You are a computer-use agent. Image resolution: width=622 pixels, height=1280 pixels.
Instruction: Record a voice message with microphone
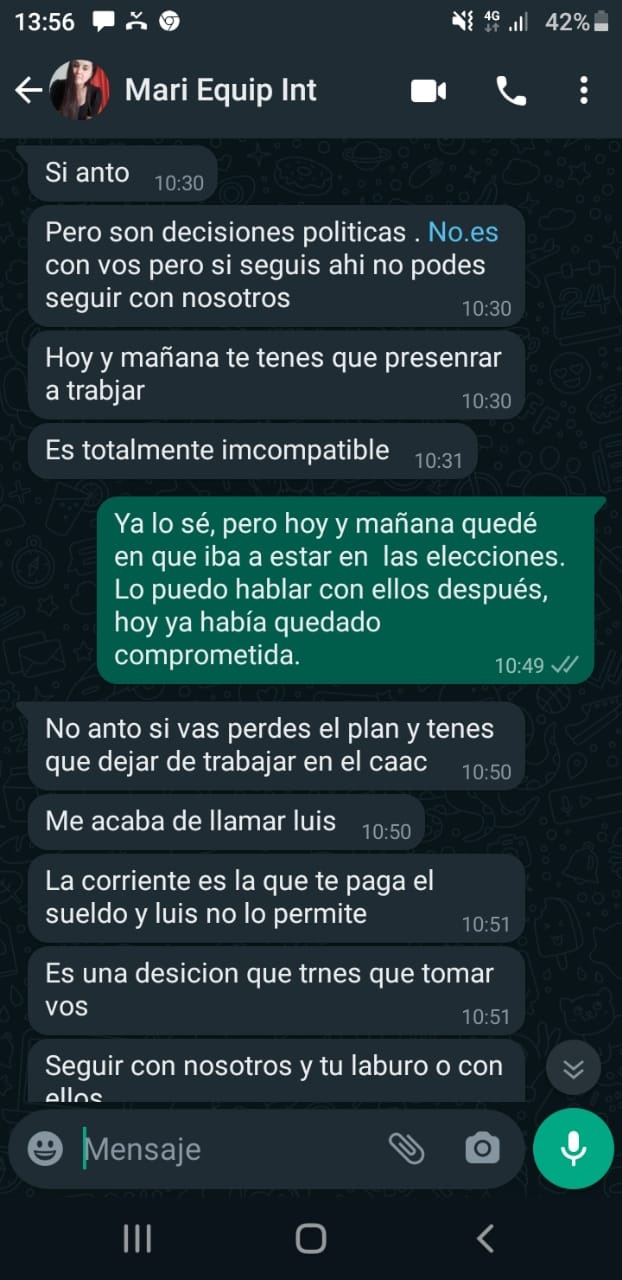coord(573,1149)
